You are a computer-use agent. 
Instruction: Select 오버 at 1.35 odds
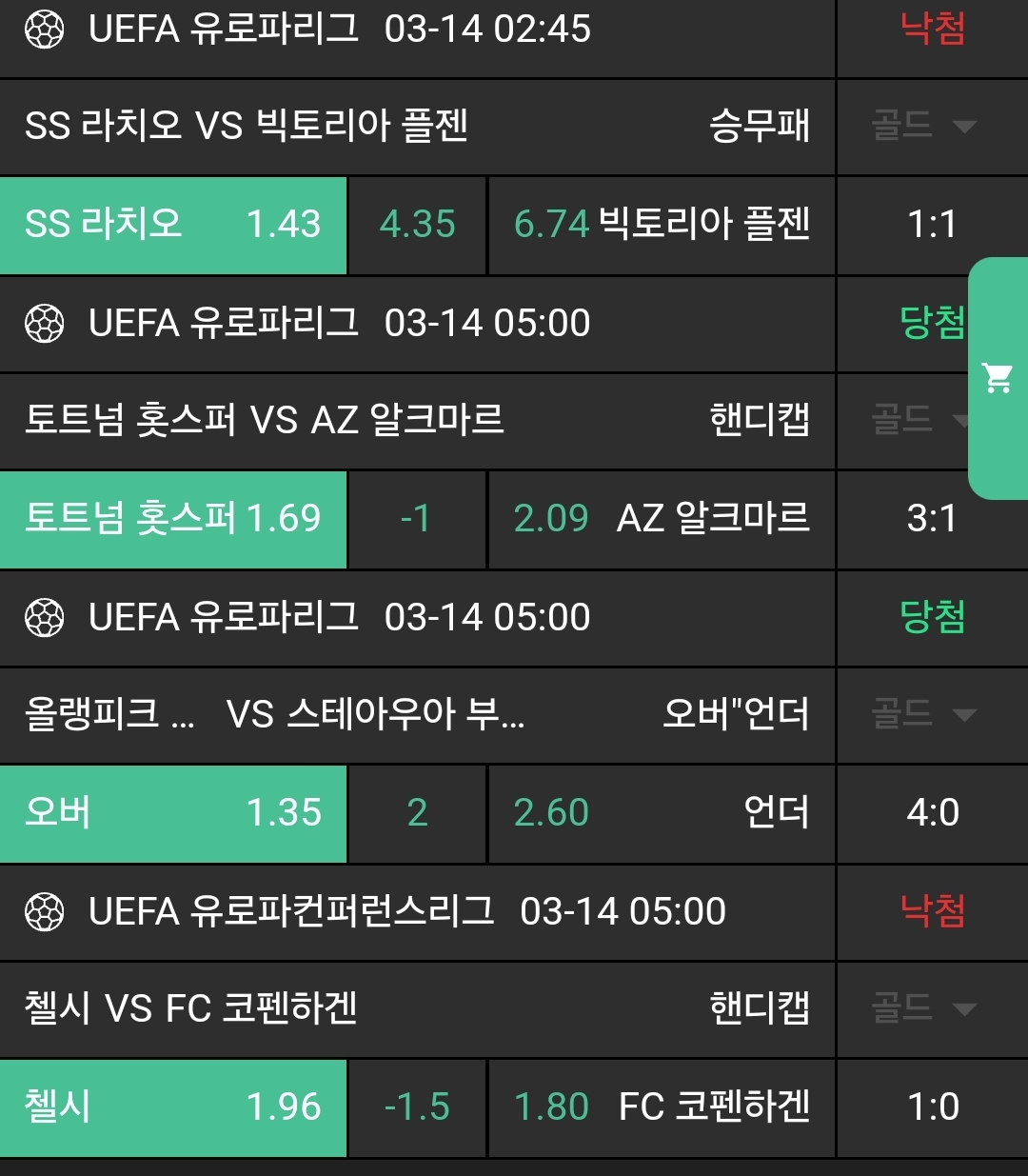coord(173,813)
